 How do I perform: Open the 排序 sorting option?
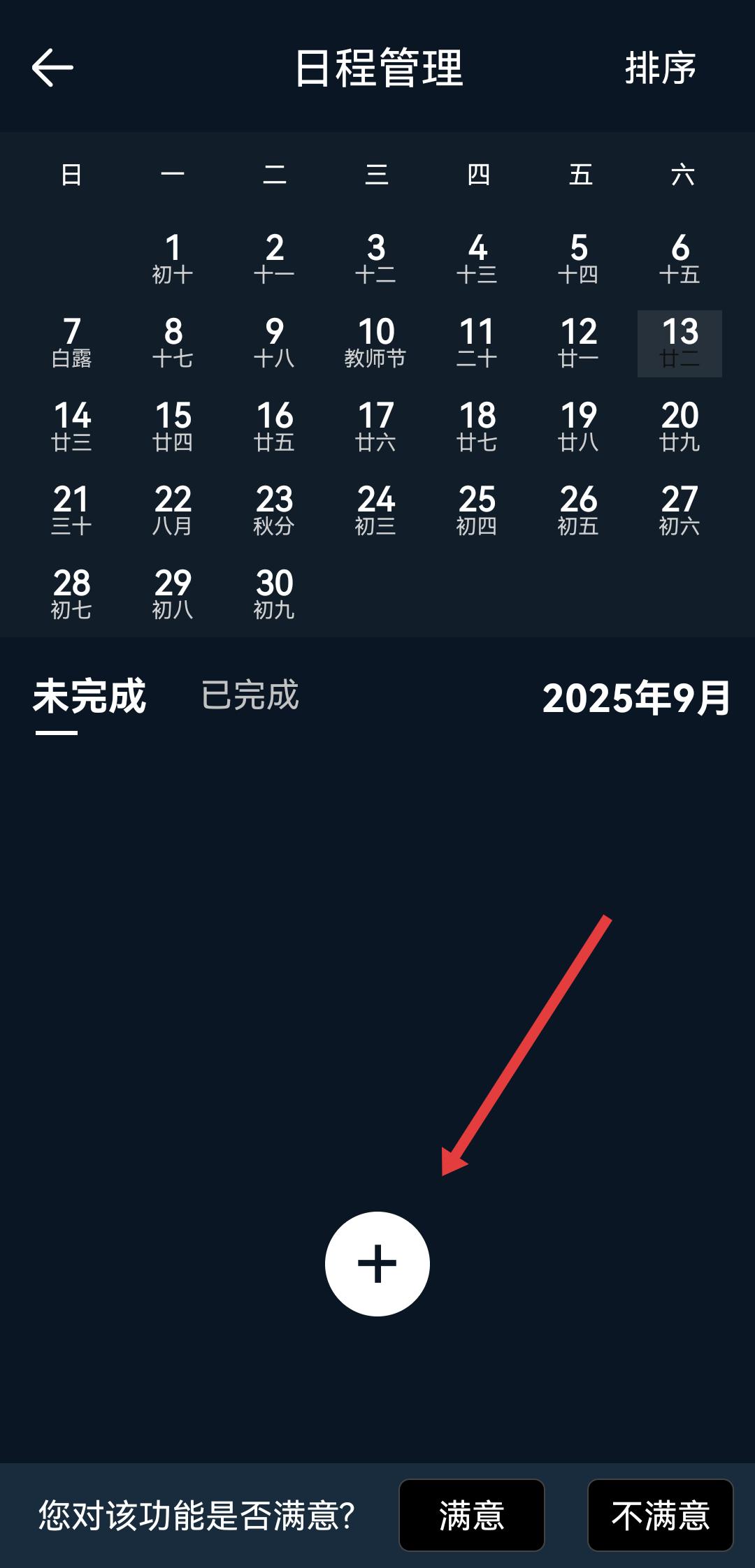[x=660, y=68]
